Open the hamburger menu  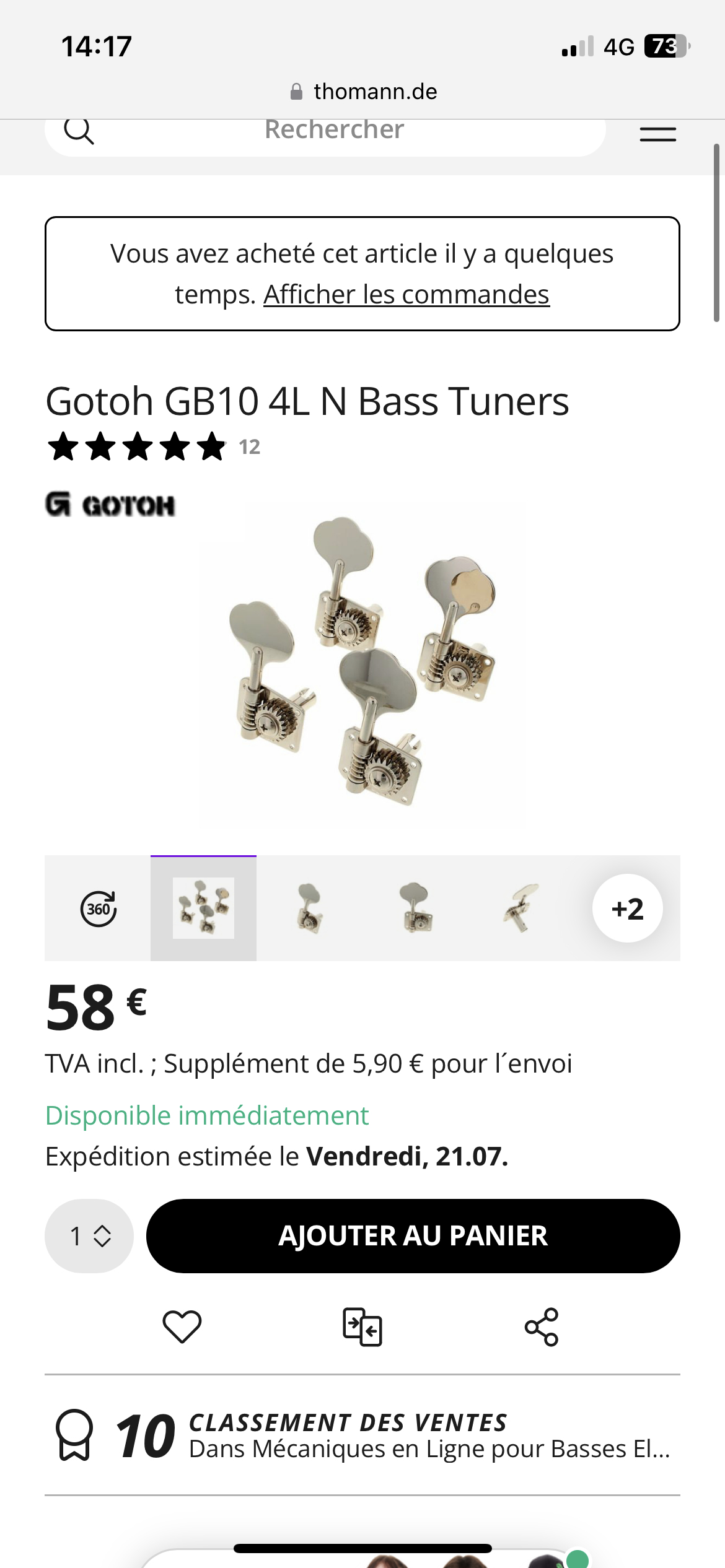coord(657,134)
